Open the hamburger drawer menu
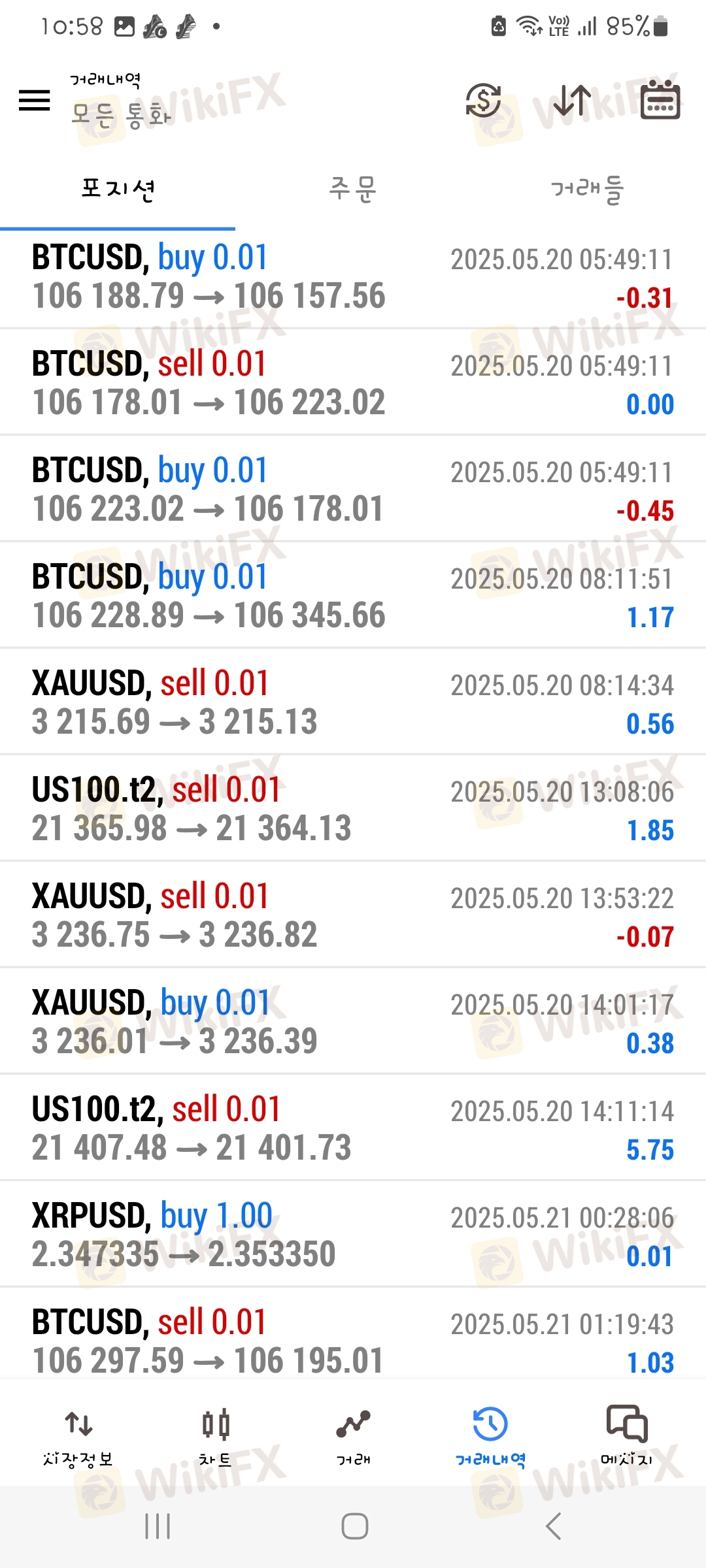The height and width of the screenshot is (1568, 706). (x=35, y=101)
